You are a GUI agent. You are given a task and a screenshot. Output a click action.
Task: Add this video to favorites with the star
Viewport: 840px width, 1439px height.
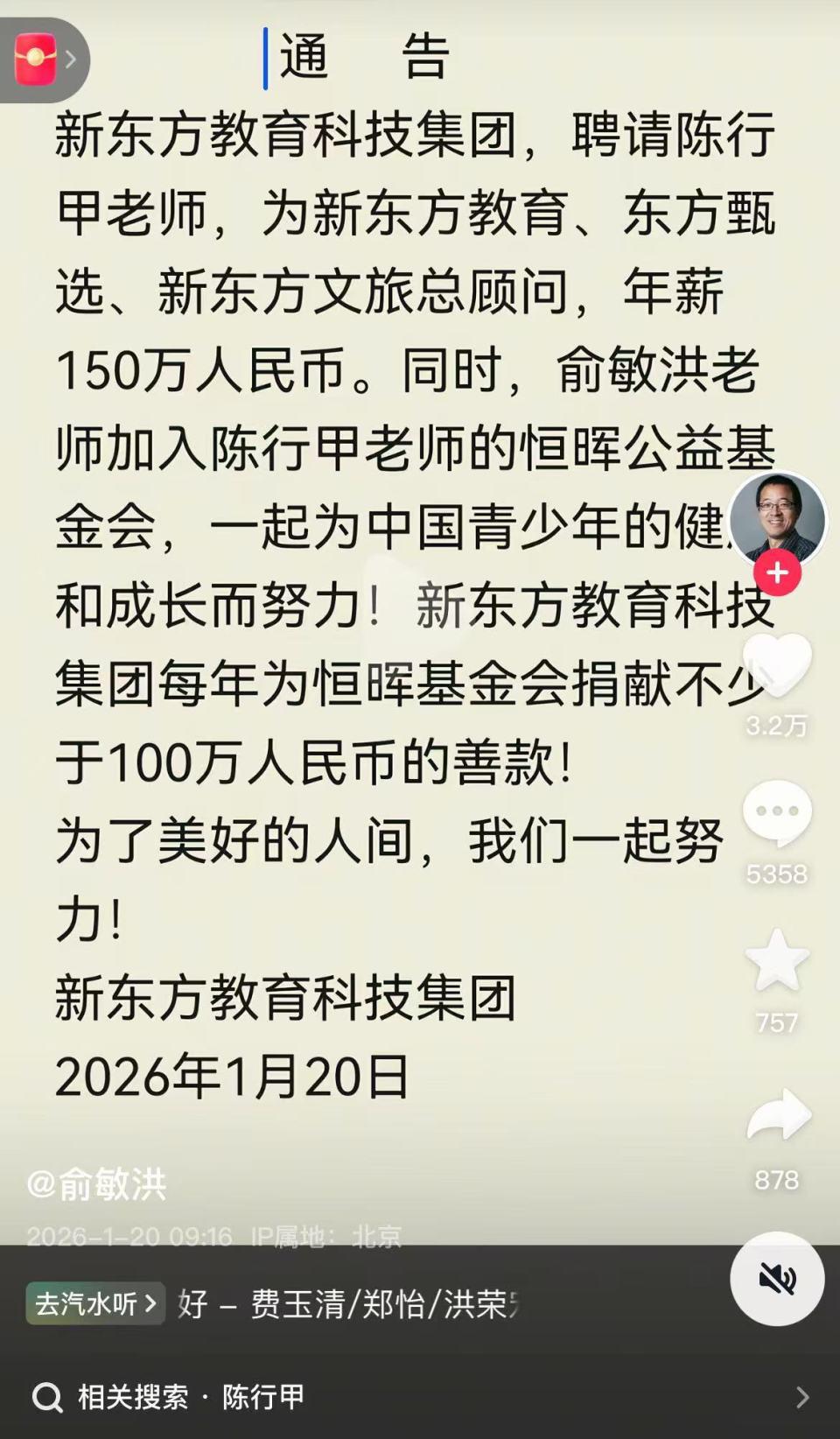777,961
